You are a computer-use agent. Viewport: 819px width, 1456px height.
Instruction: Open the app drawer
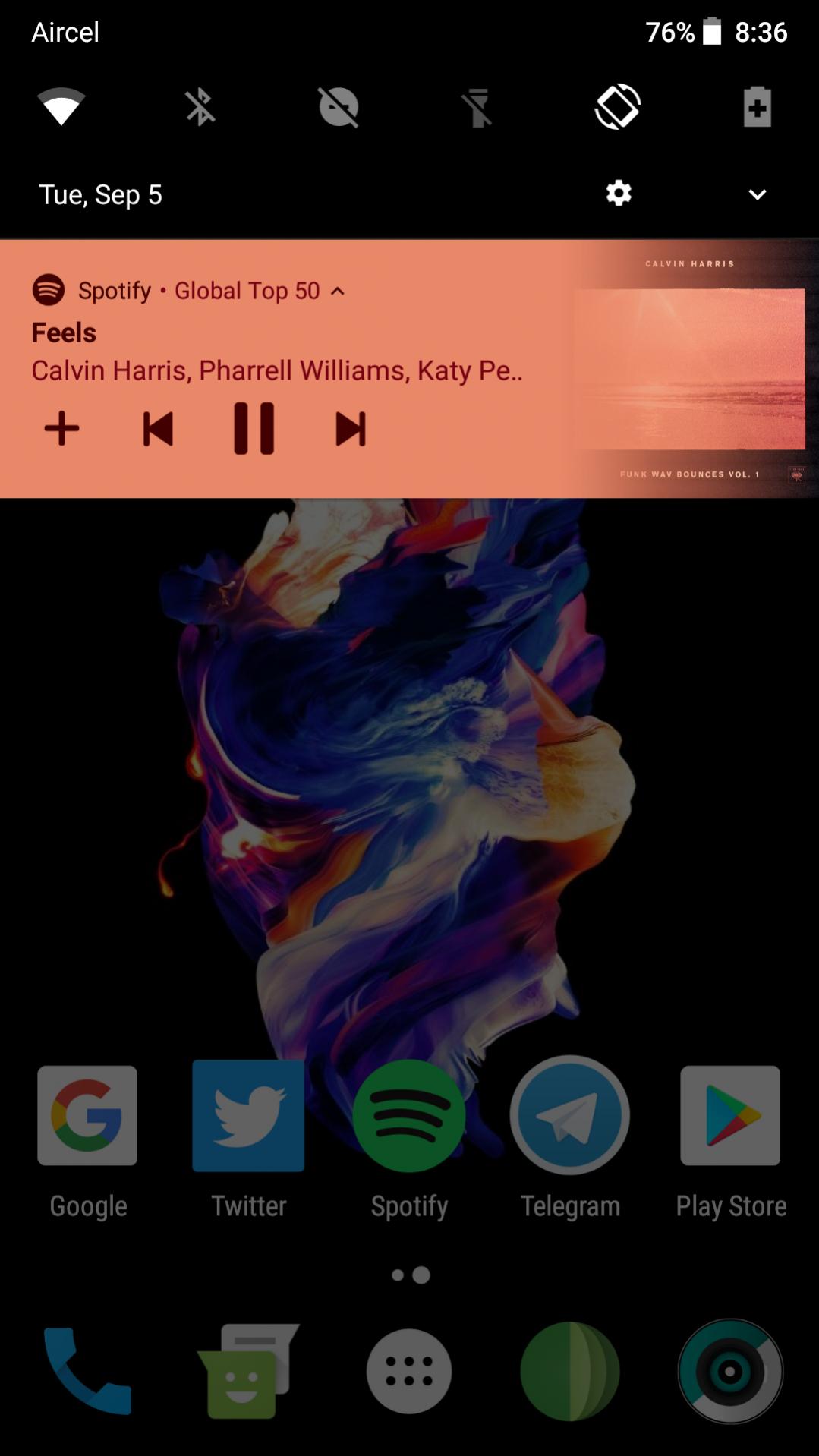(x=409, y=1371)
